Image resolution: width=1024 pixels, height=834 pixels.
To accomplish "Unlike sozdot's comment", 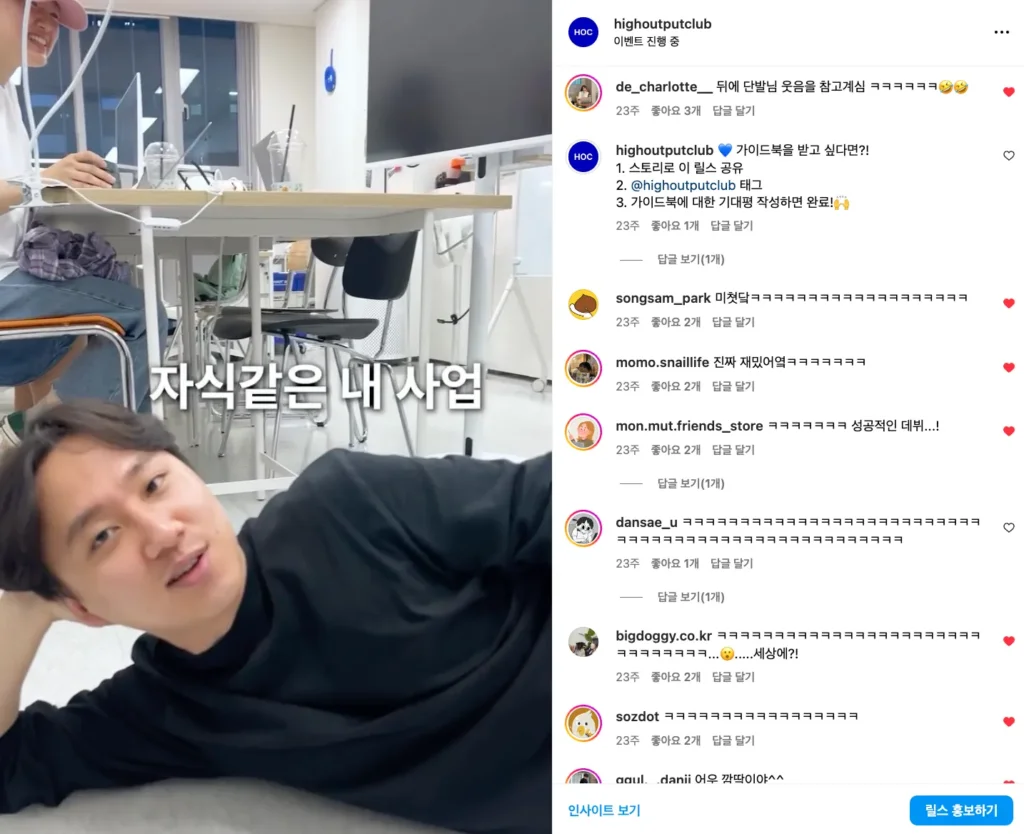I will (1008, 721).
